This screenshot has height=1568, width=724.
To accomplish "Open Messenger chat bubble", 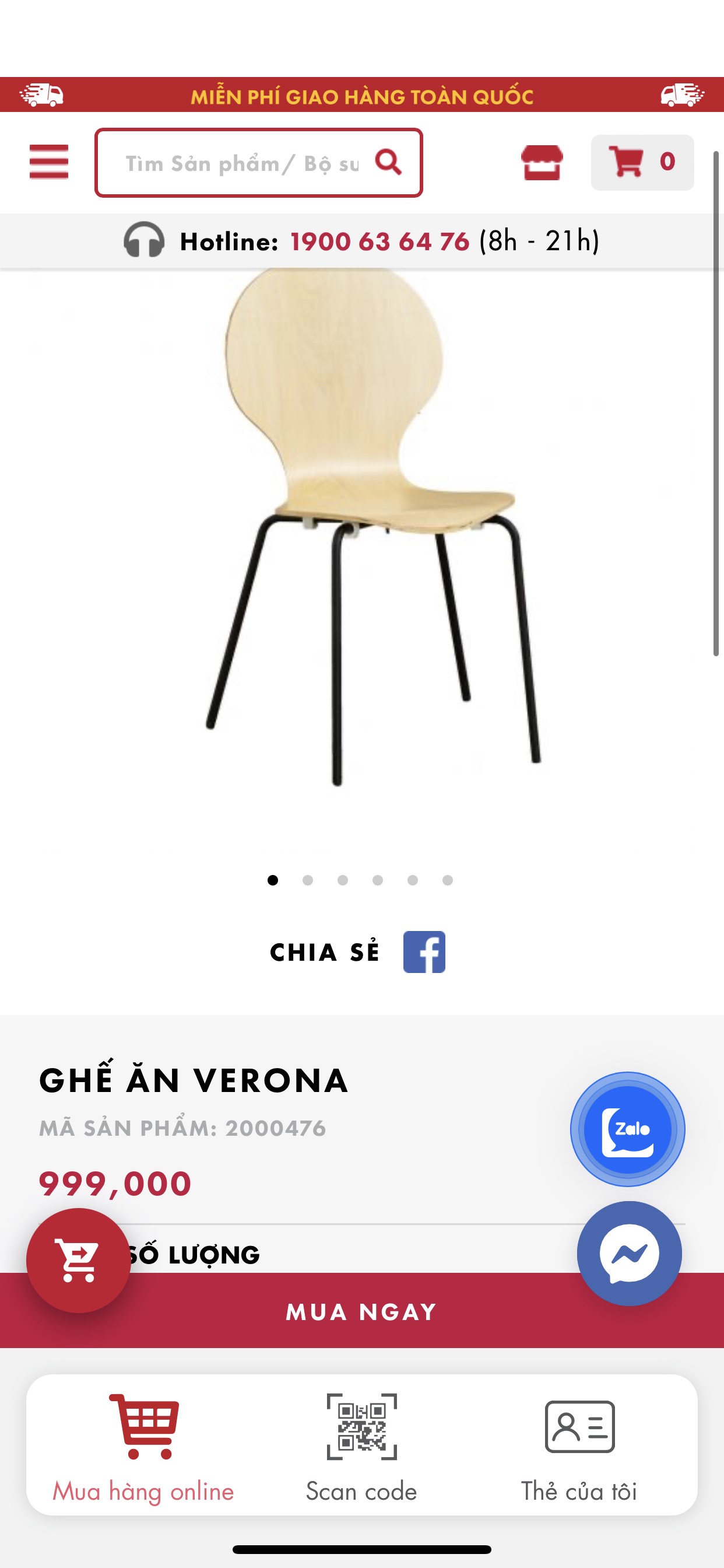I will (x=628, y=1254).
